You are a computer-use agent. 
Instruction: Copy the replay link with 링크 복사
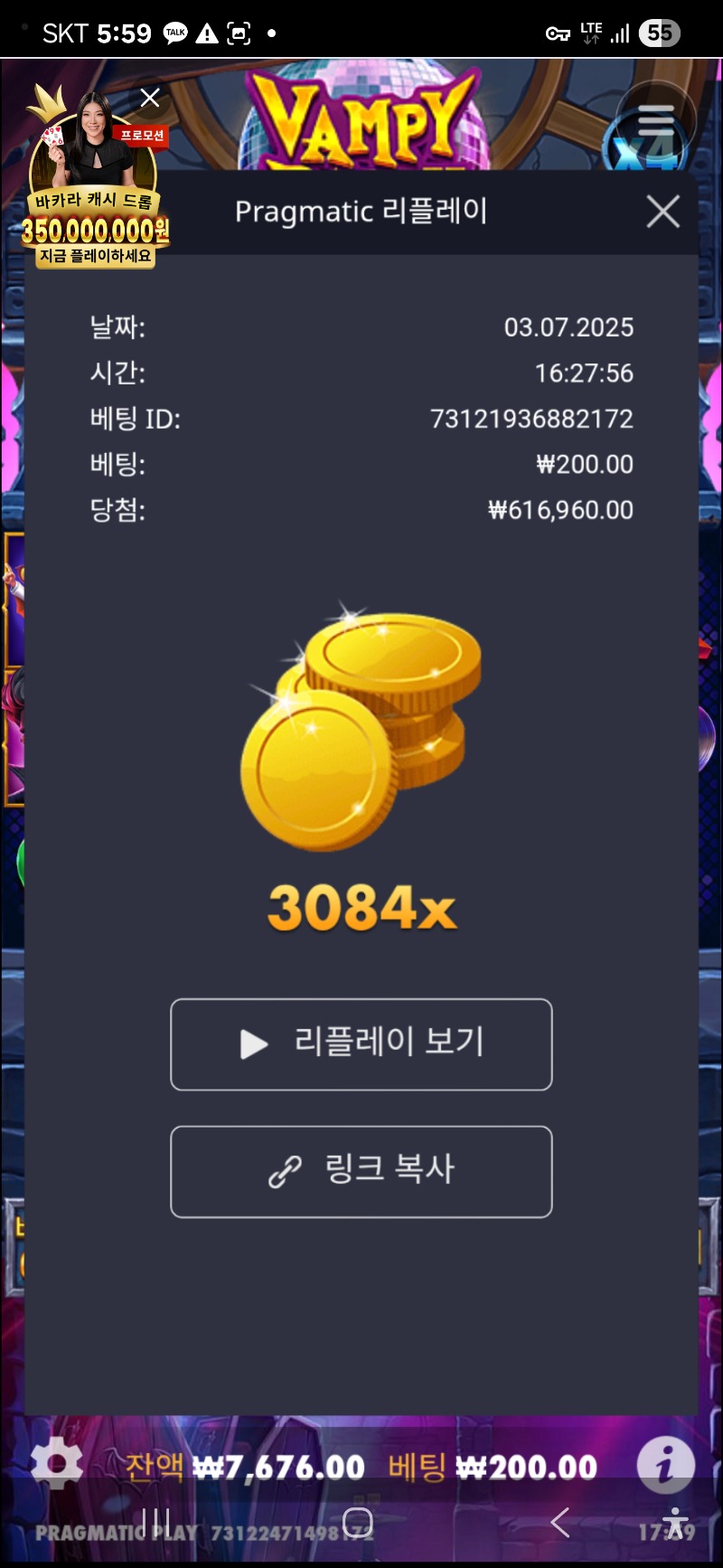pyautogui.click(x=361, y=1171)
